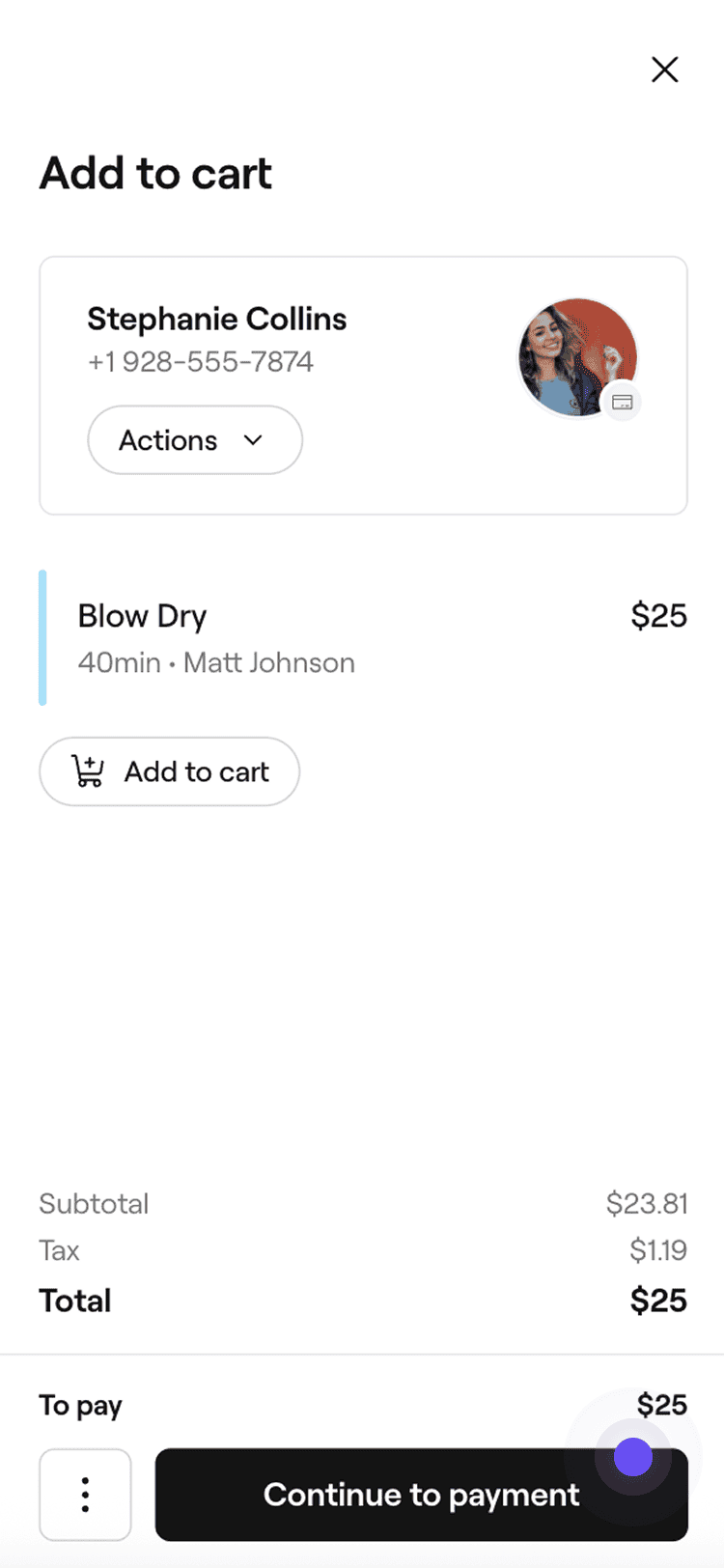Image resolution: width=724 pixels, height=1568 pixels.
Task: Click the X to dismiss the panel
Action: (x=665, y=70)
